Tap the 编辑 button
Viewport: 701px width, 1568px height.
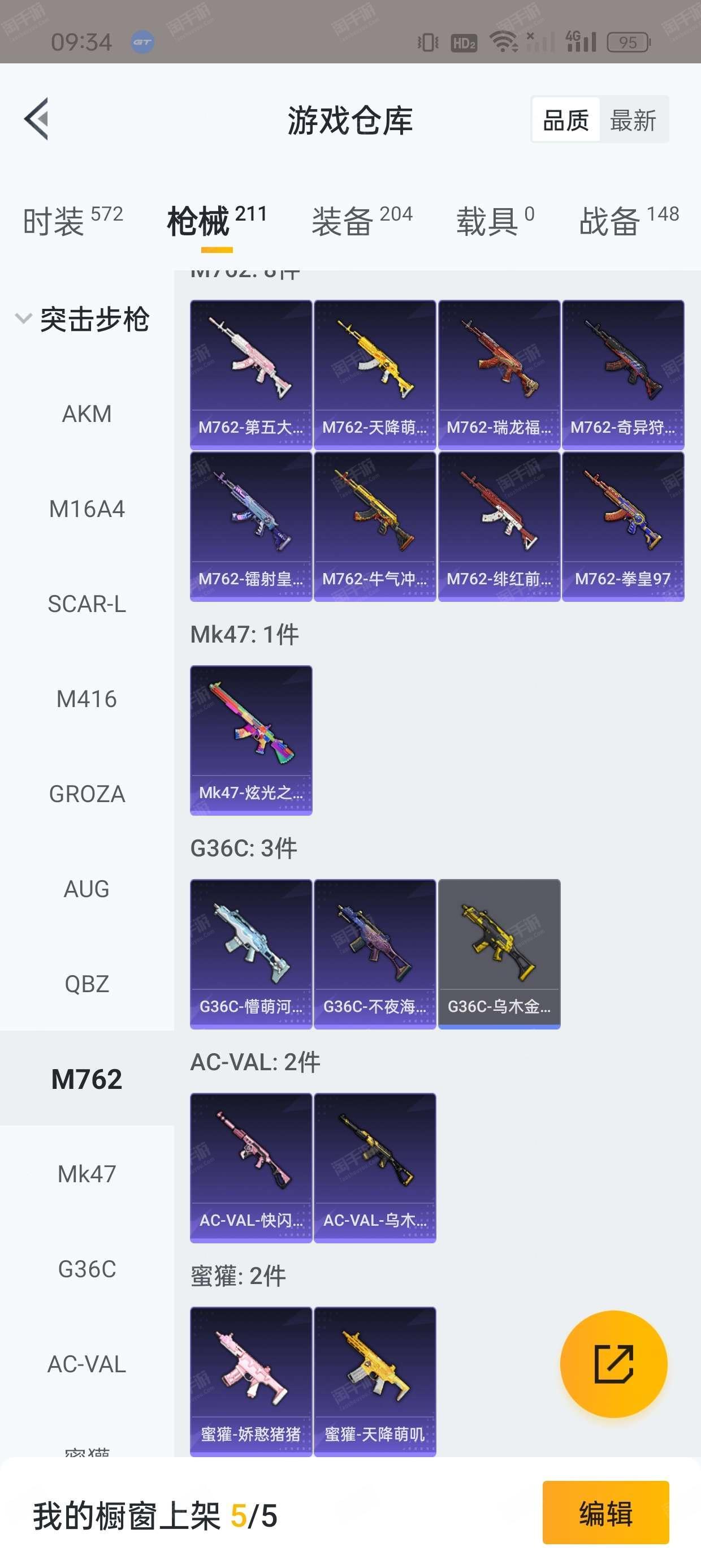[605, 1513]
